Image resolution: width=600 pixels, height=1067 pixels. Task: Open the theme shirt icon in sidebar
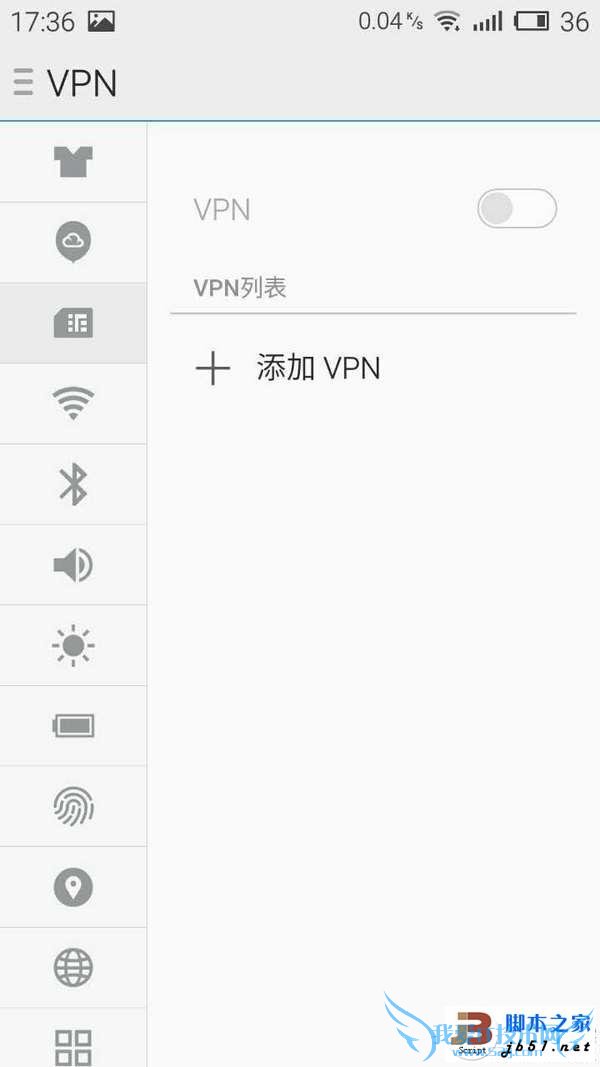(73, 161)
